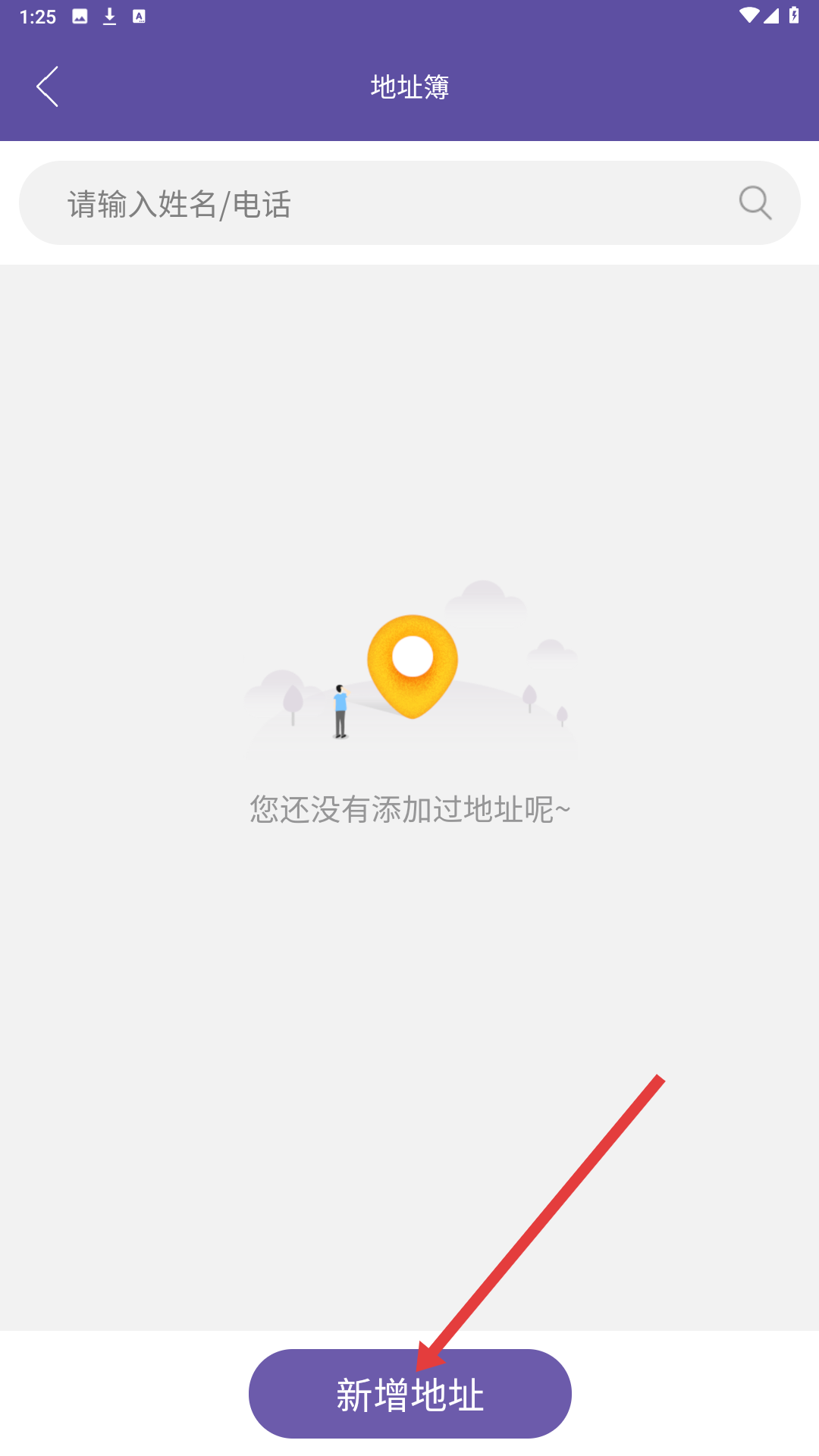Add a new address with 新增地址

tap(409, 1394)
